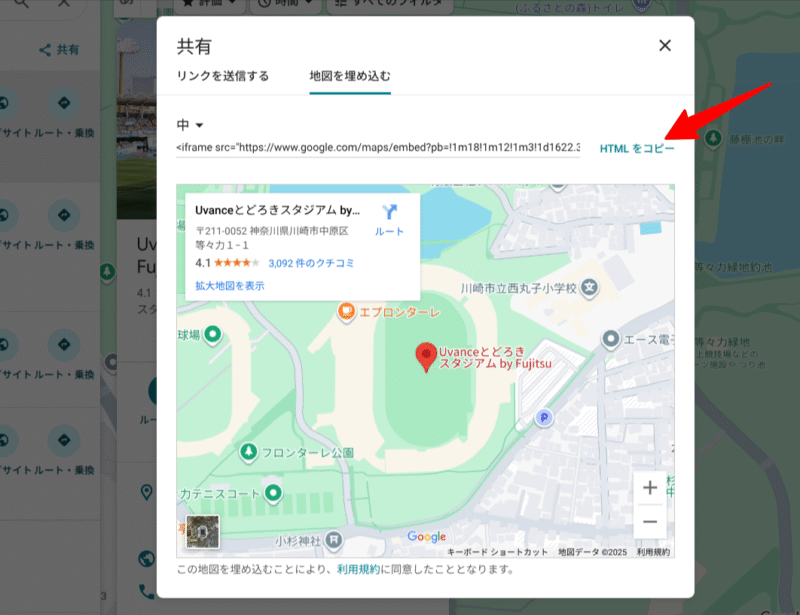Open the 利用規約 terms link below map

pyautogui.click(x=360, y=570)
